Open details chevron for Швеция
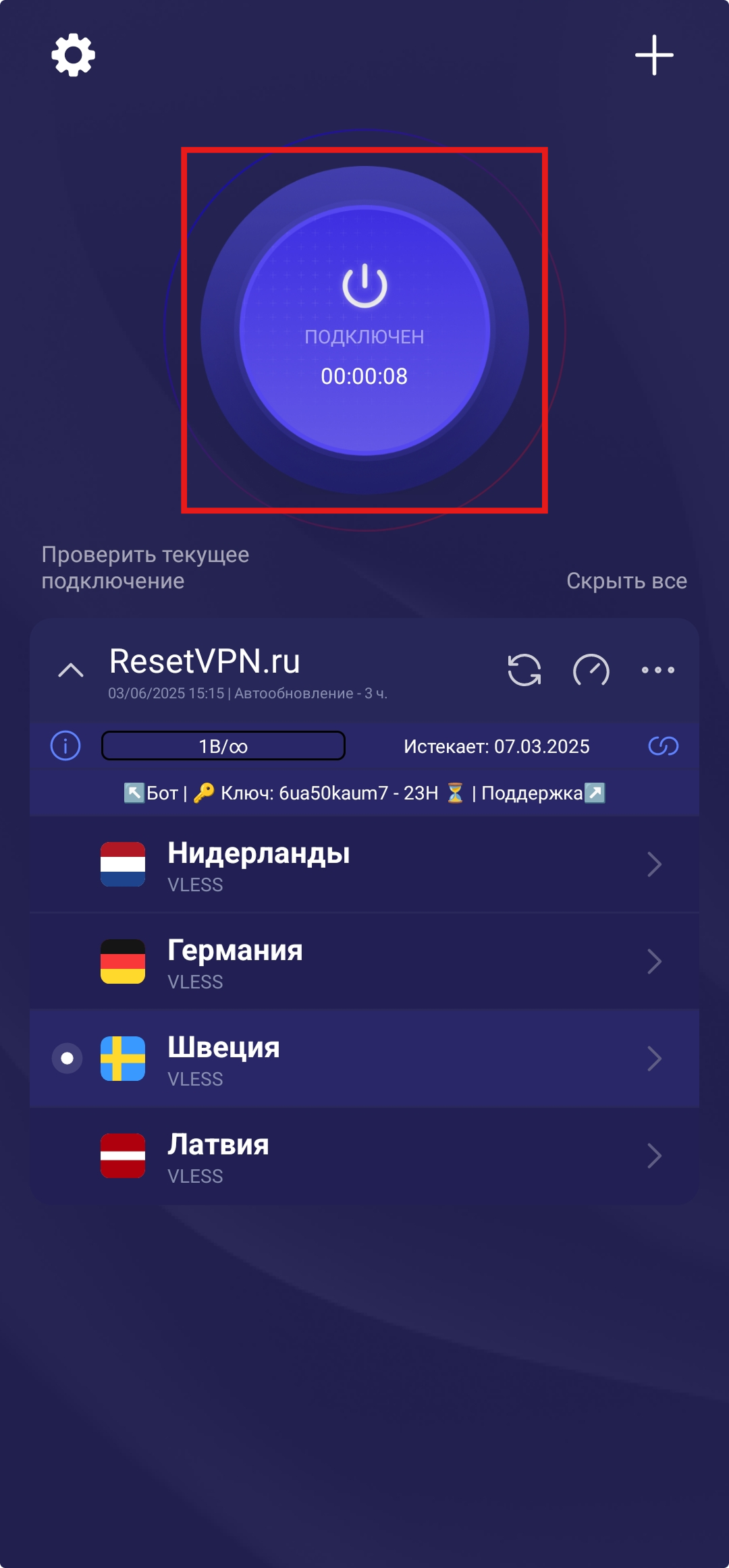 click(x=654, y=1059)
